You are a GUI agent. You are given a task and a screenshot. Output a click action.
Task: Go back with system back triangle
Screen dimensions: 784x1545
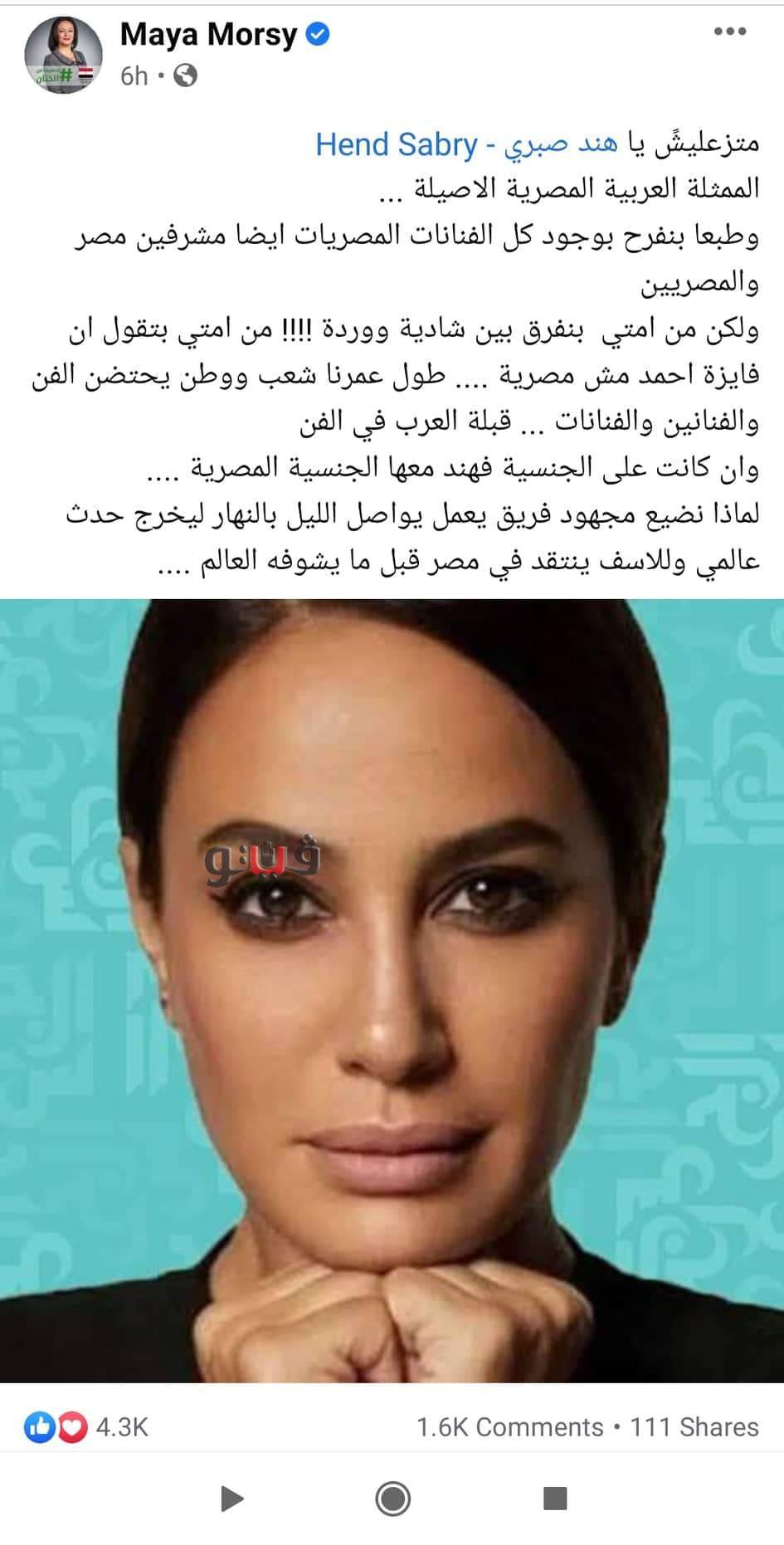click(232, 1499)
